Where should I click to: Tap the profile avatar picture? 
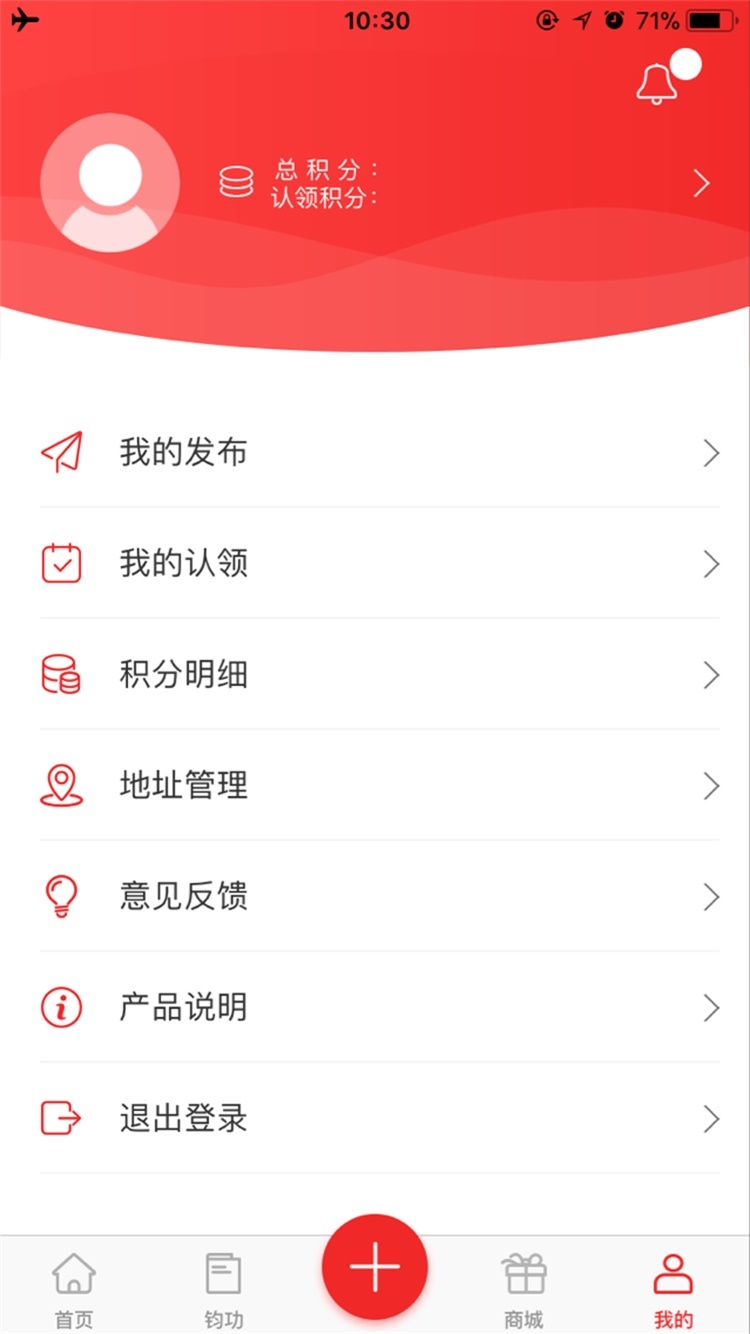(110, 183)
